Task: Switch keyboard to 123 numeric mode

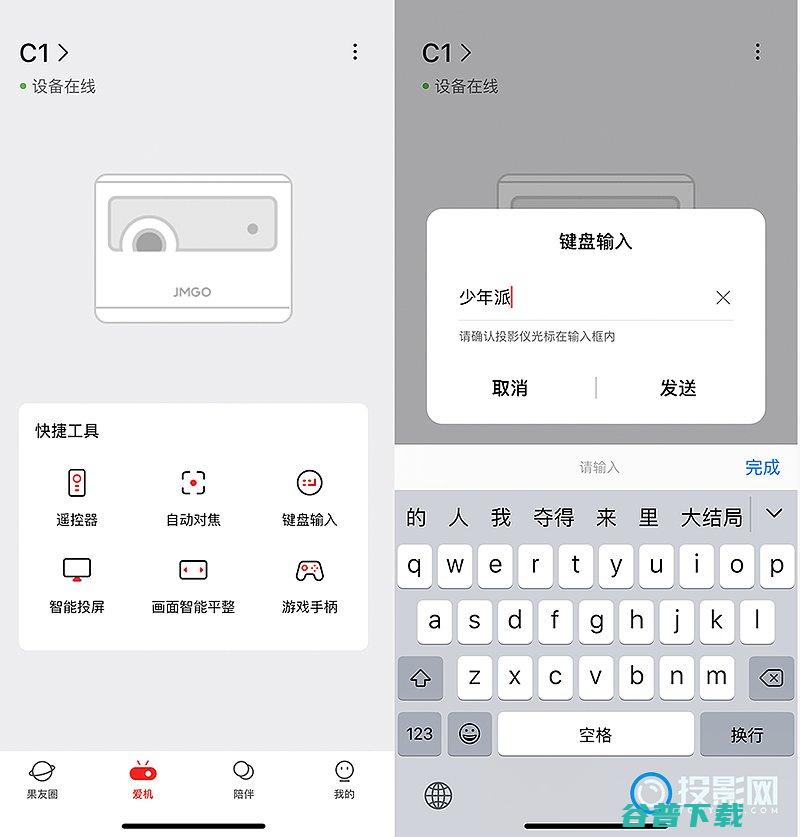Action: 419,733
